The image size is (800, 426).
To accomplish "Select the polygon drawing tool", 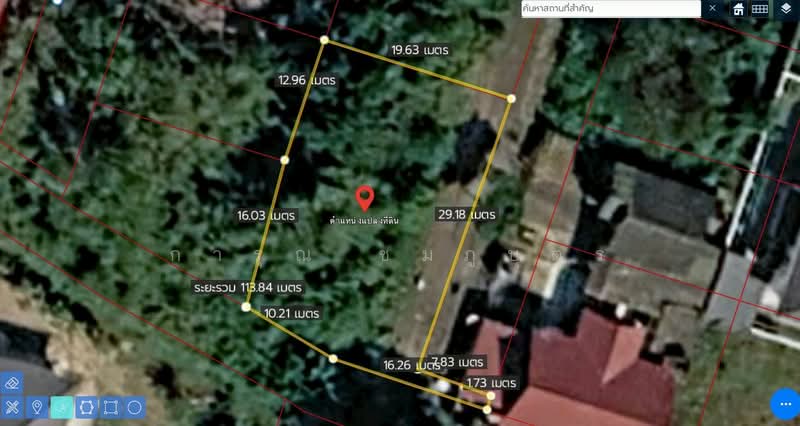I will pyautogui.click(x=86, y=407).
